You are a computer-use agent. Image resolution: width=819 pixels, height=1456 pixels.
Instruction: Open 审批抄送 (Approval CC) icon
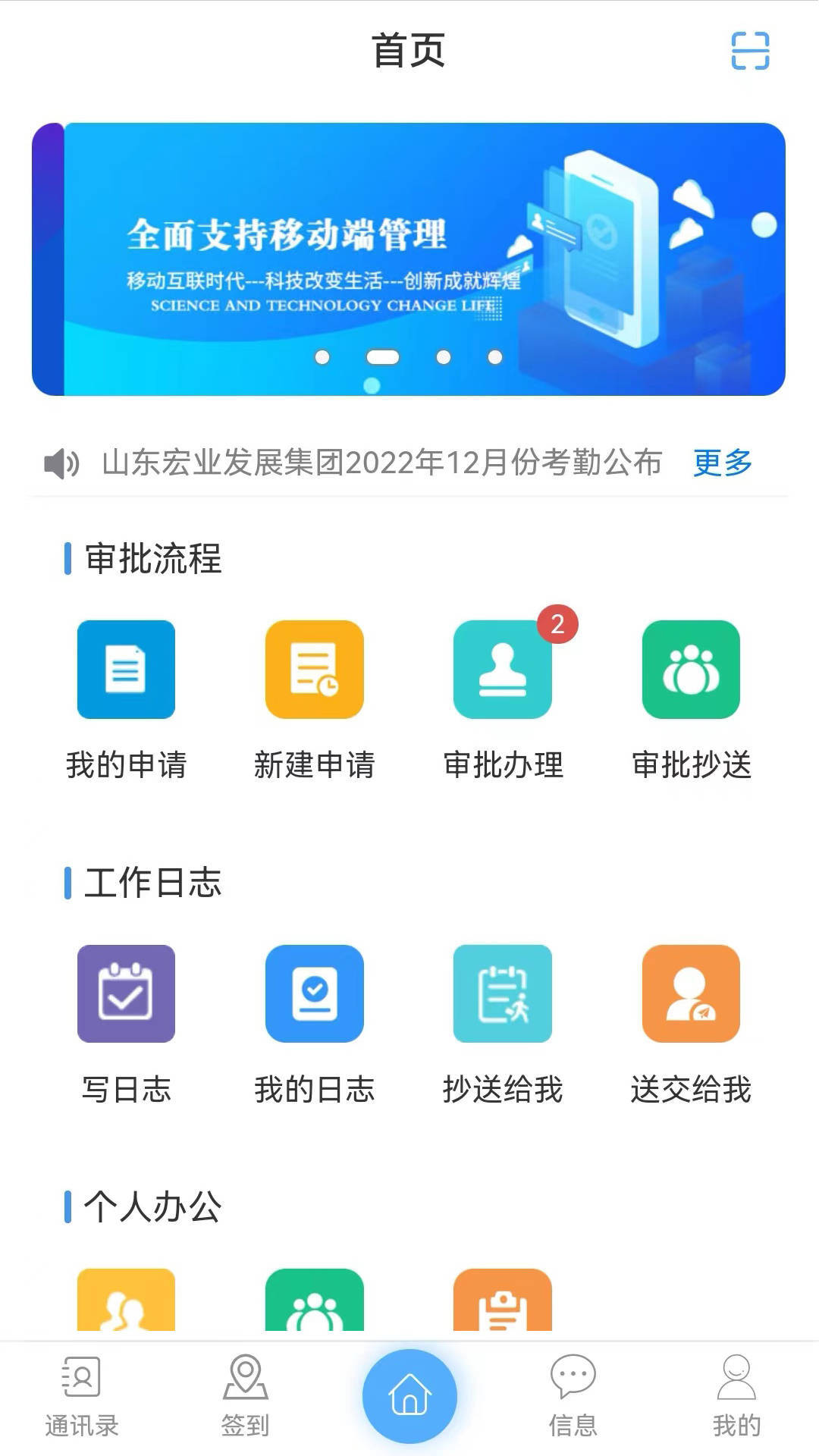[691, 670]
